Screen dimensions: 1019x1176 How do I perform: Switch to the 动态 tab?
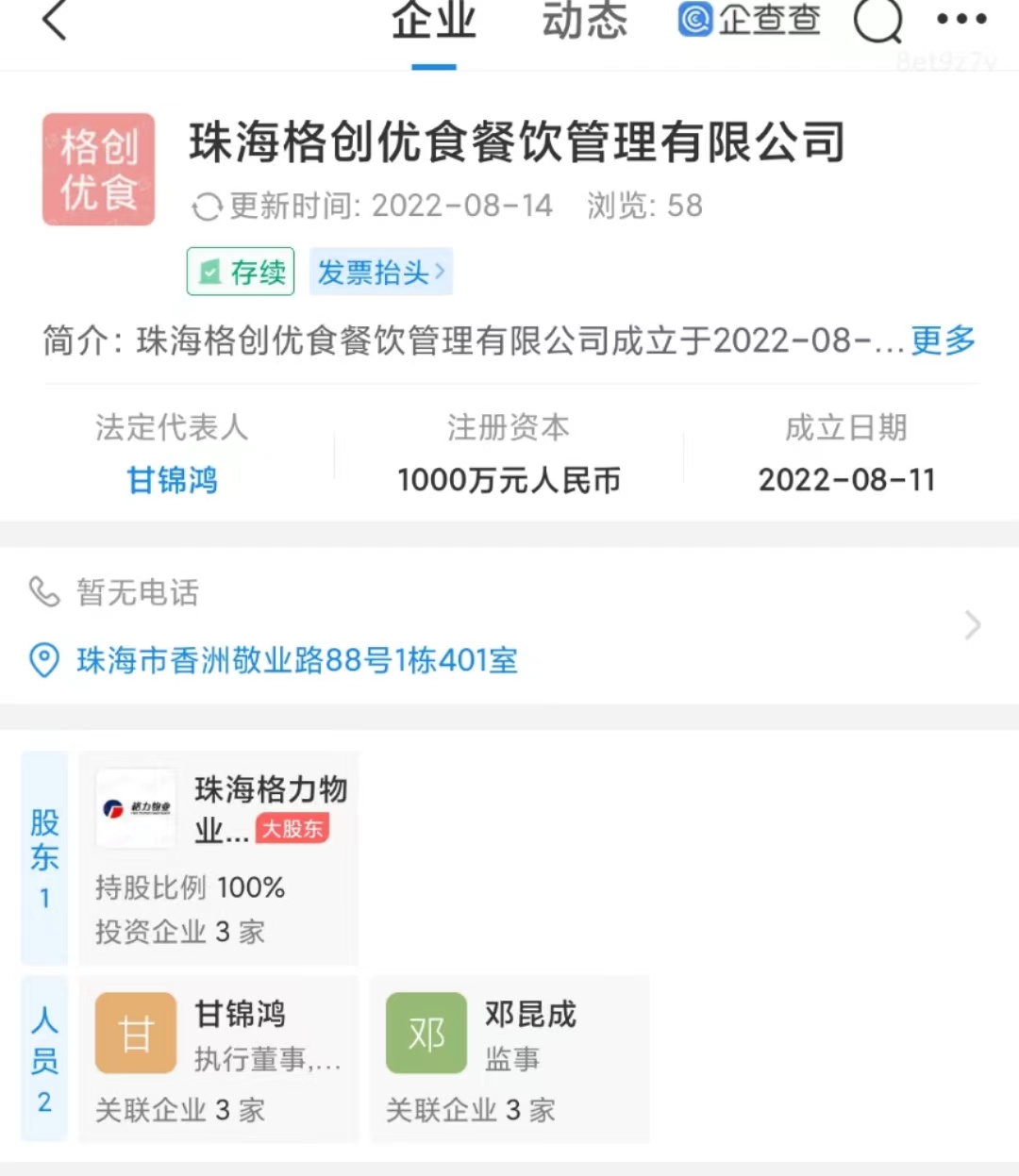click(584, 23)
